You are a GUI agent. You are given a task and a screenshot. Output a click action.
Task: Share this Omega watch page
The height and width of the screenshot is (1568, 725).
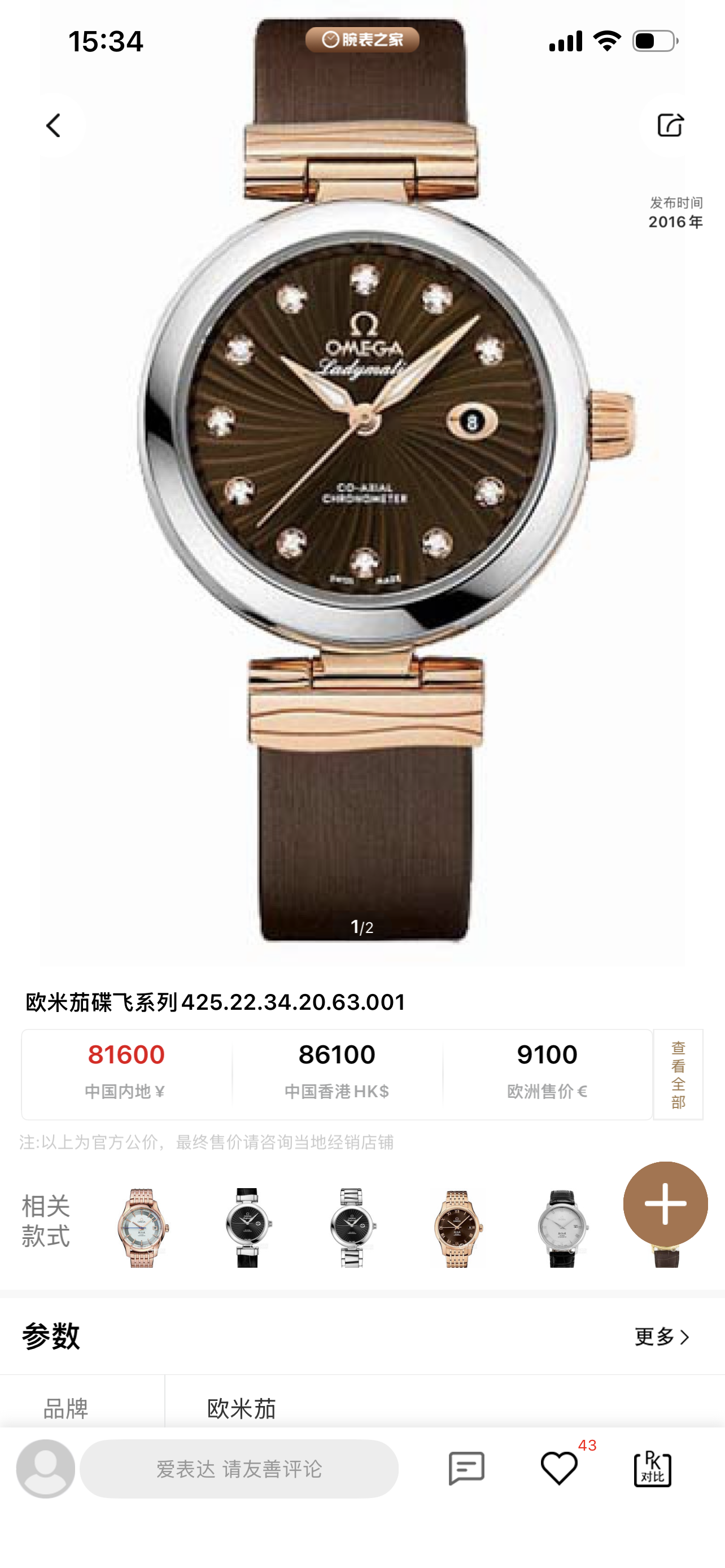click(x=670, y=126)
